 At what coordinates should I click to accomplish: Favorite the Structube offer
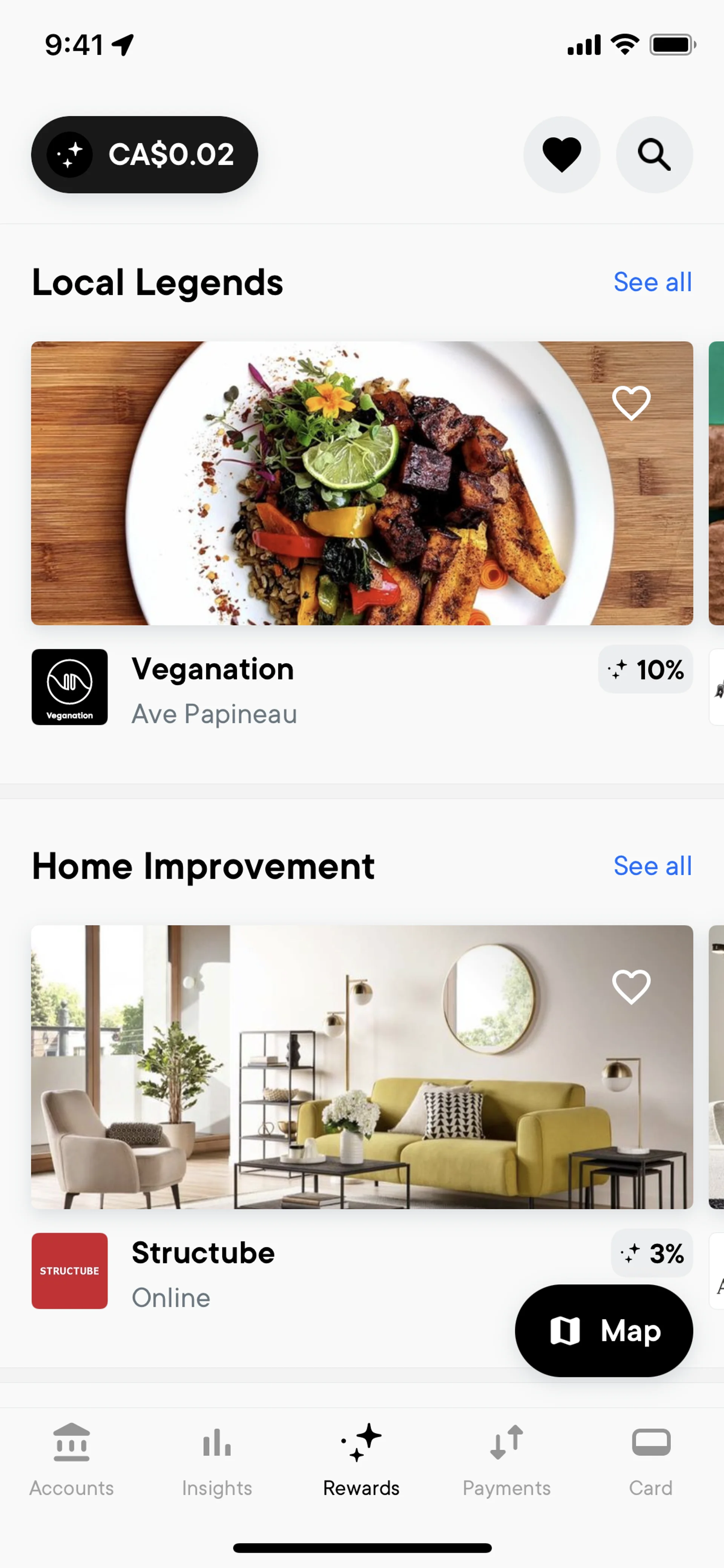pyautogui.click(x=631, y=987)
